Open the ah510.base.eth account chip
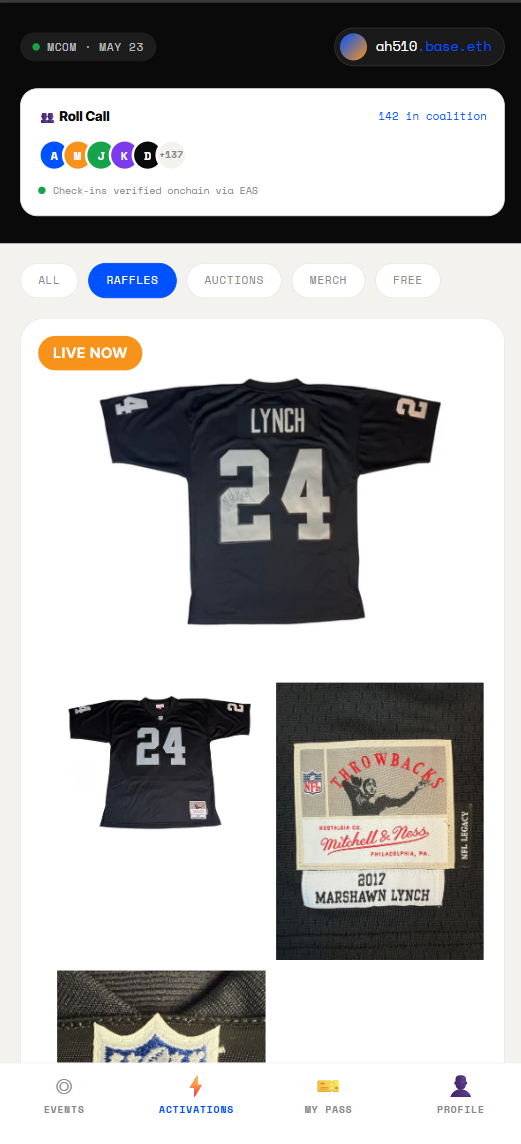 pyautogui.click(x=420, y=47)
